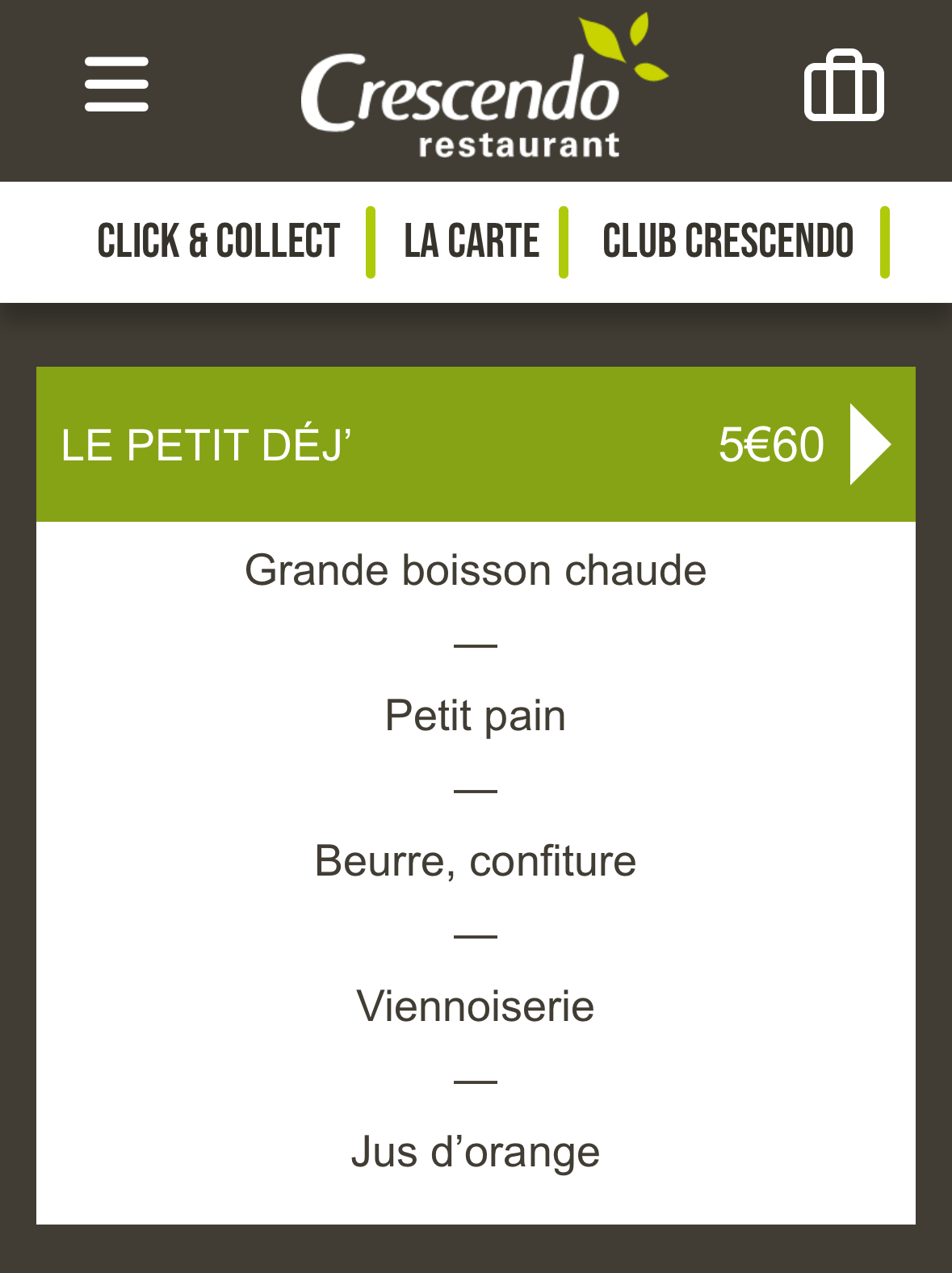This screenshot has width=952, height=1273.
Task: Open Club Crescendo section
Action: tap(728, 242)
